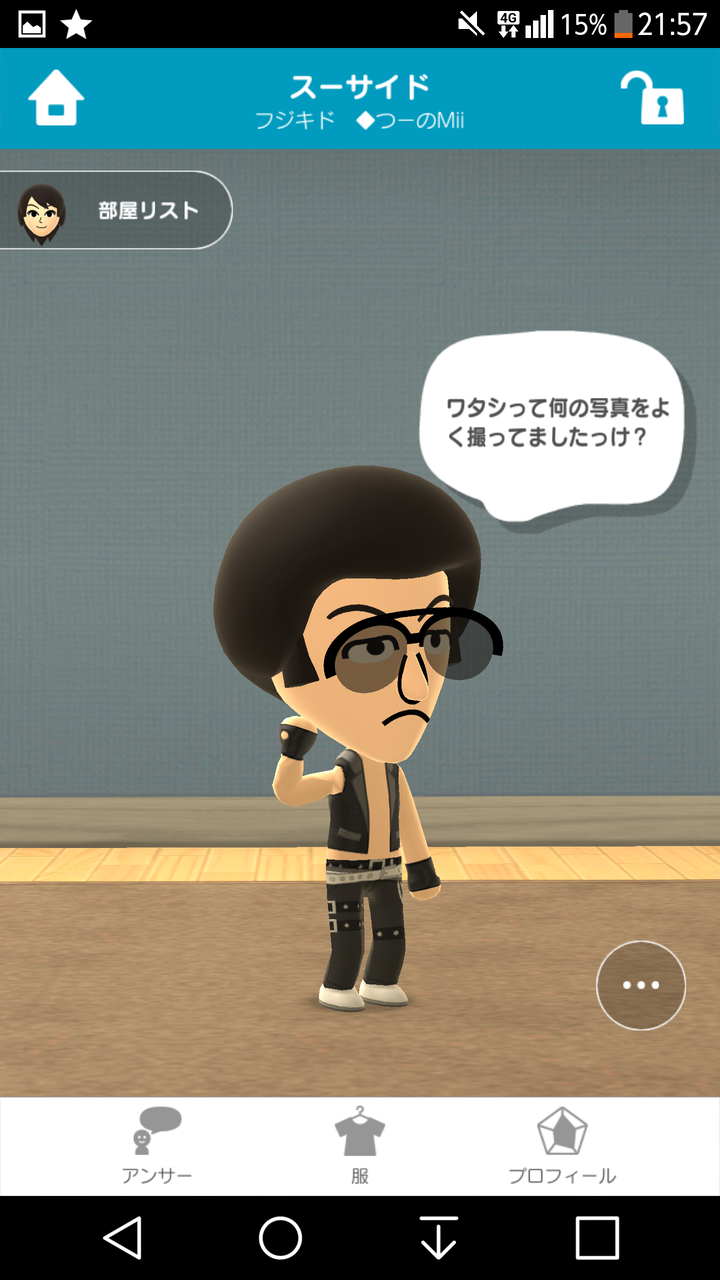Open the 部屋リスト room list

point(118,211)
